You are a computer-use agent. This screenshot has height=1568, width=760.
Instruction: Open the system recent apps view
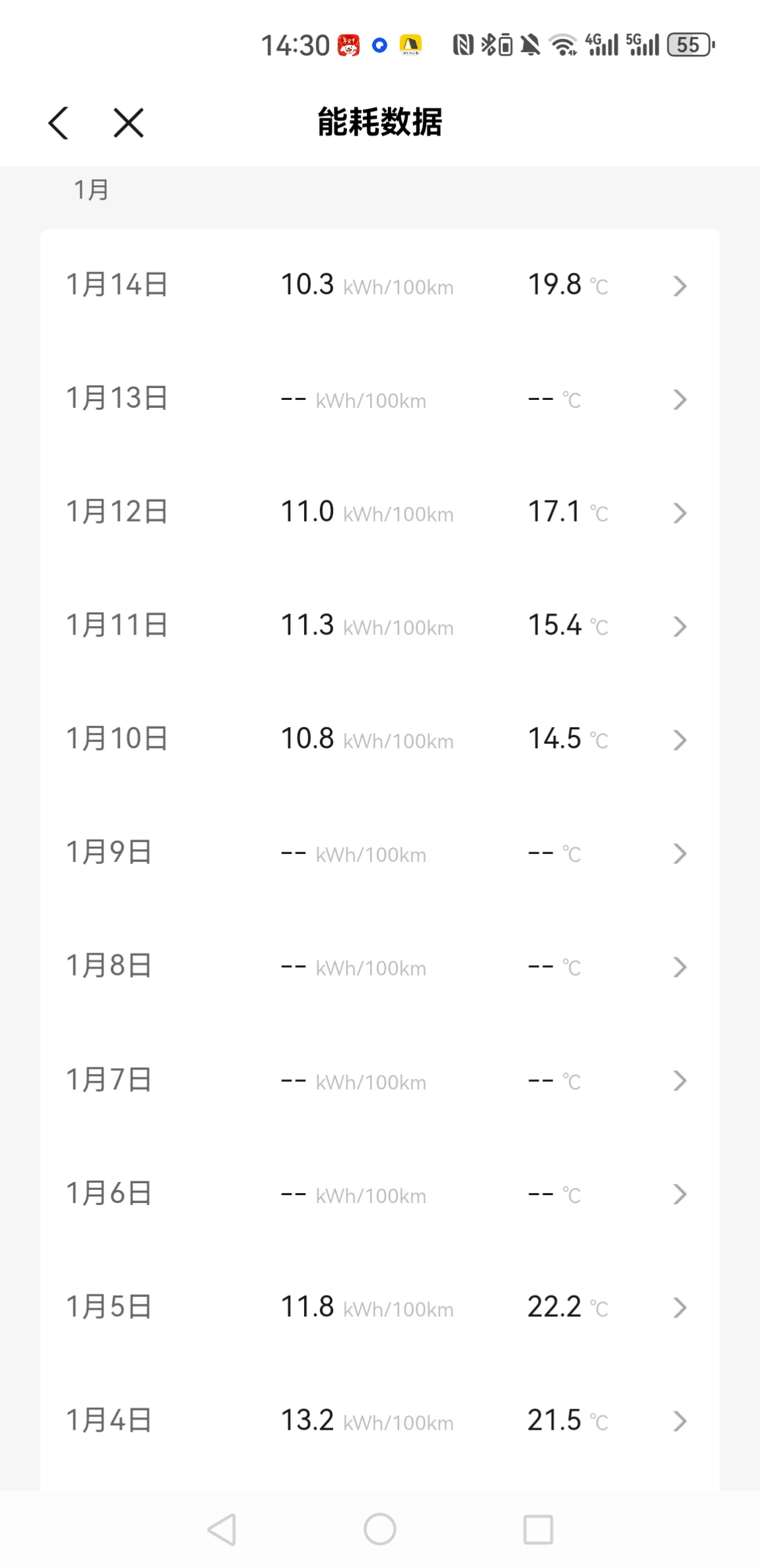(x=538, y=1529)
